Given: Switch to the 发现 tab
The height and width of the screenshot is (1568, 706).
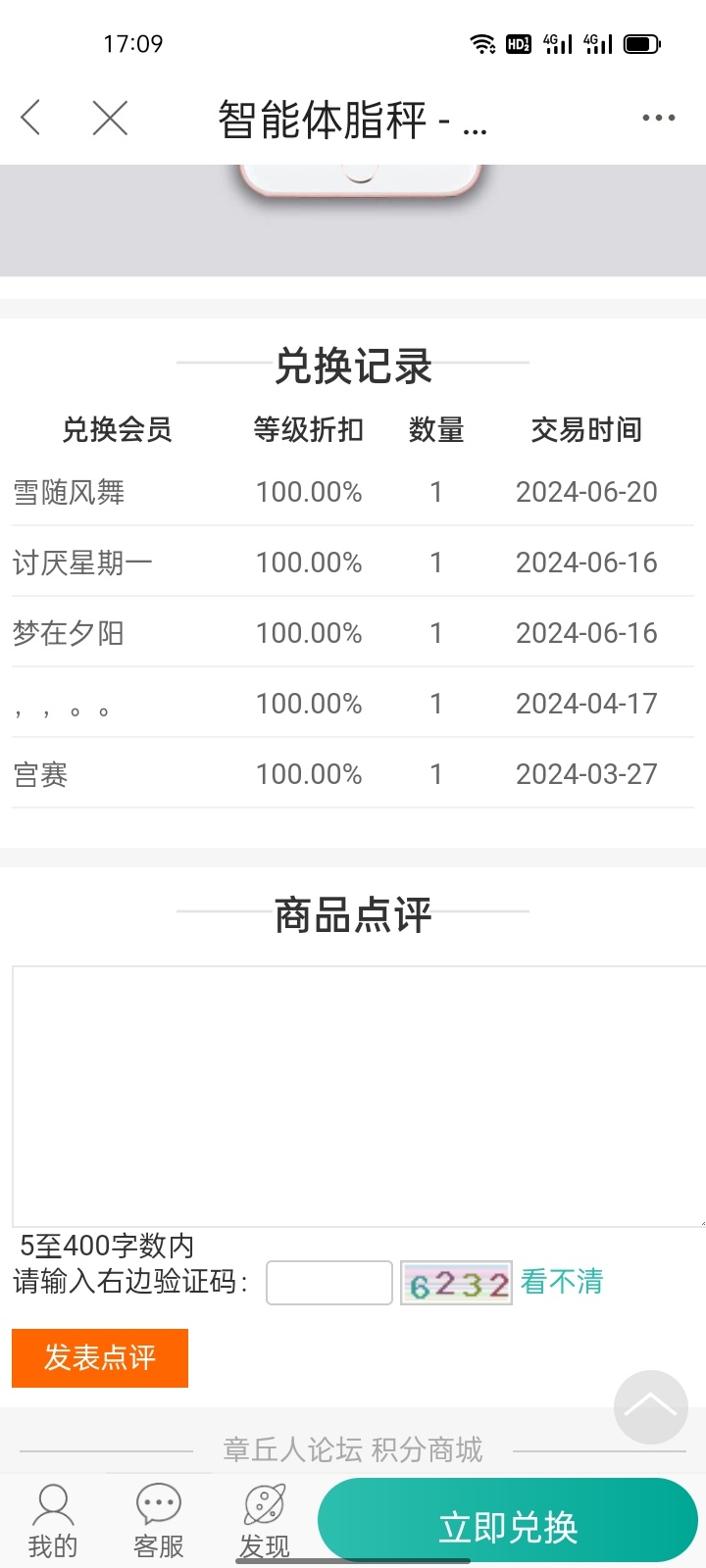Looking at the screenshot, I should (265, 1522).
